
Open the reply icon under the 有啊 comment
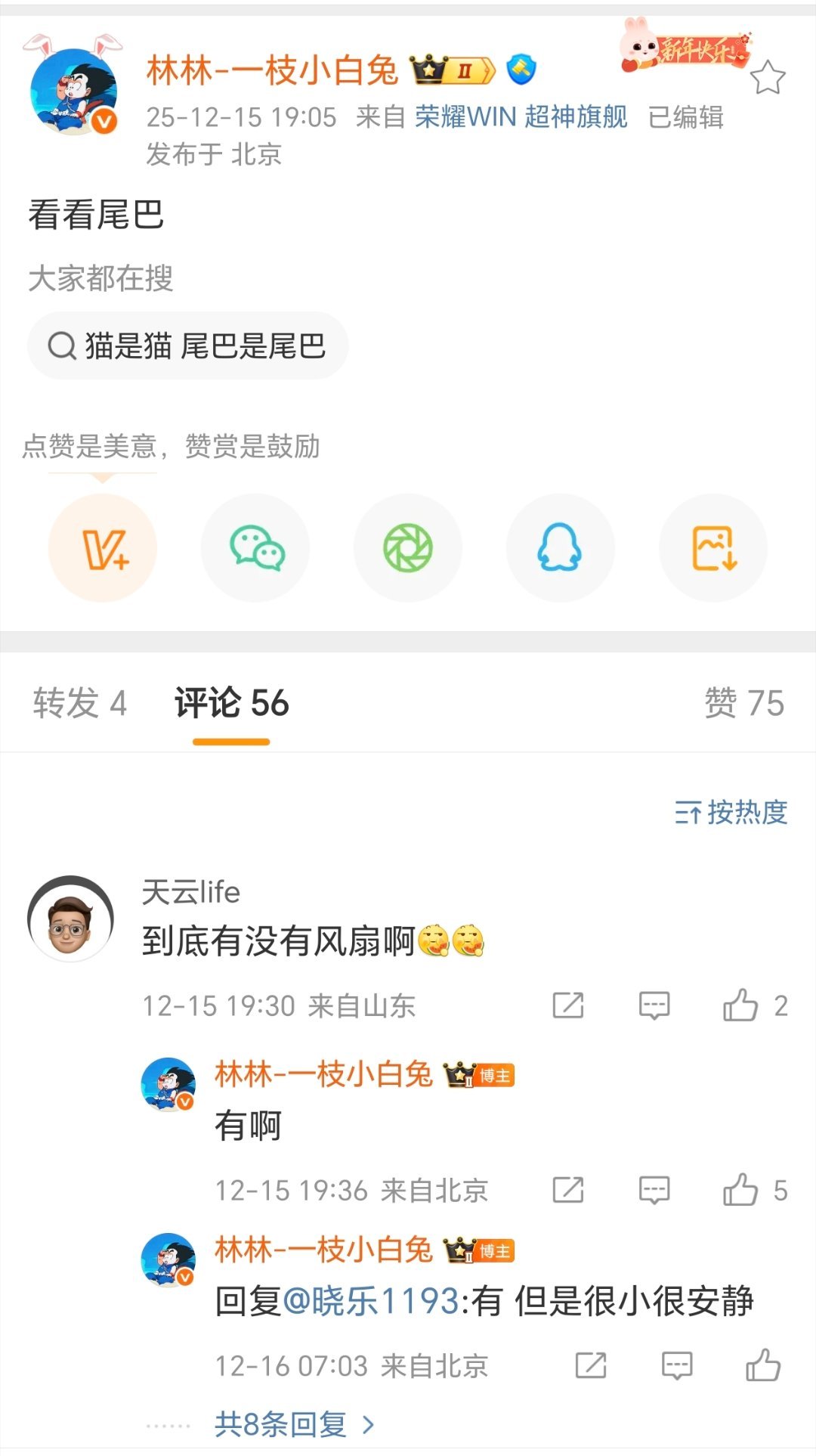pos(654,1190)
